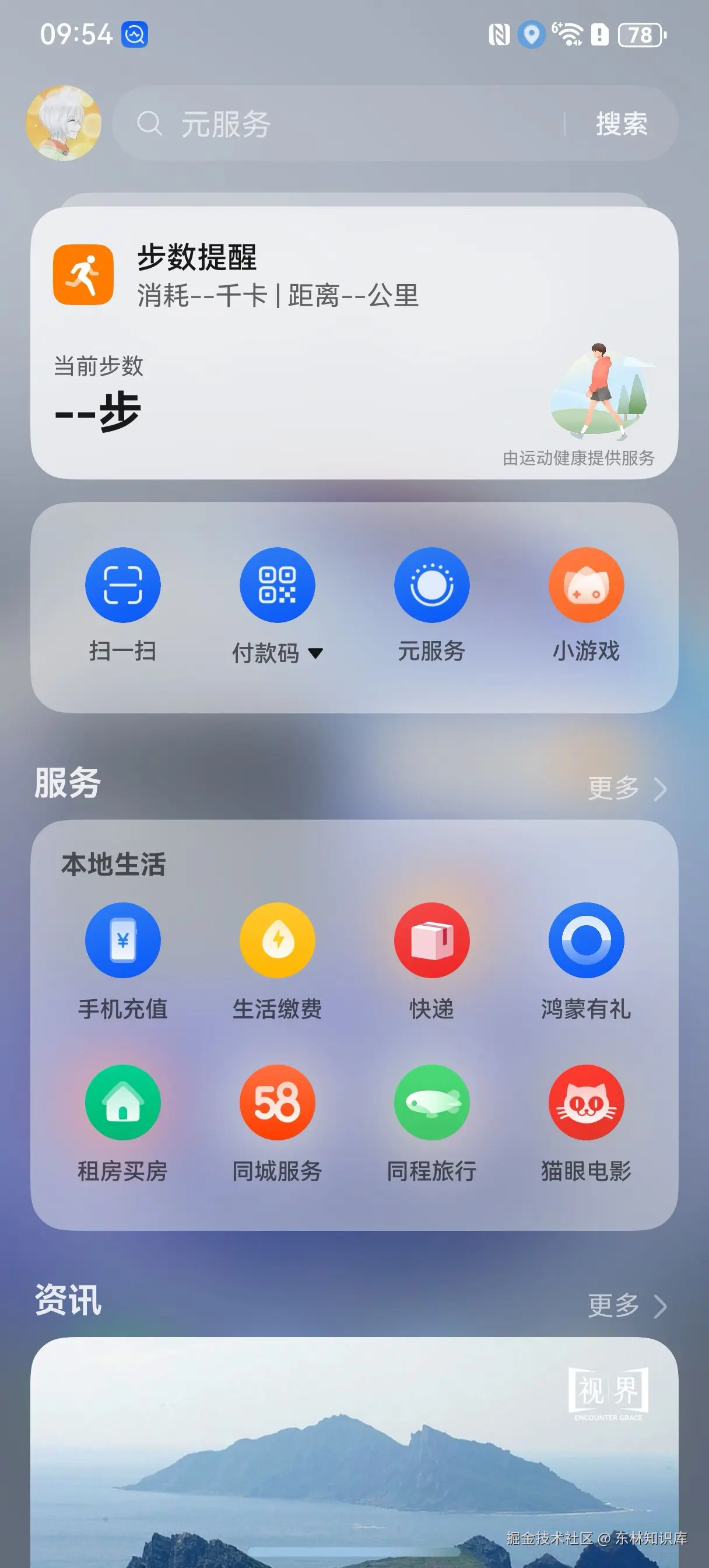Open 手机充值 service
Viewport: 709px width, 1568px height.
click(x=123, y=940)
